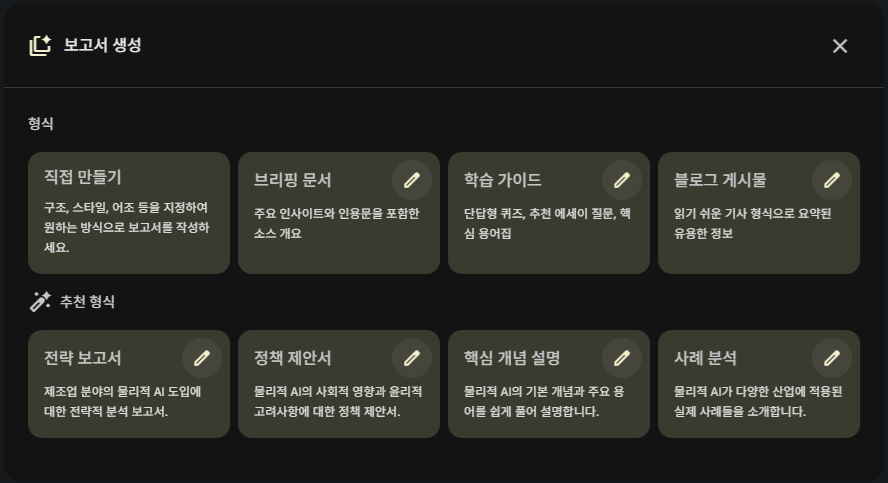Choose the 브리핑 문서 format card
This screenshot has width=888, height=483.
pos(320,225)
